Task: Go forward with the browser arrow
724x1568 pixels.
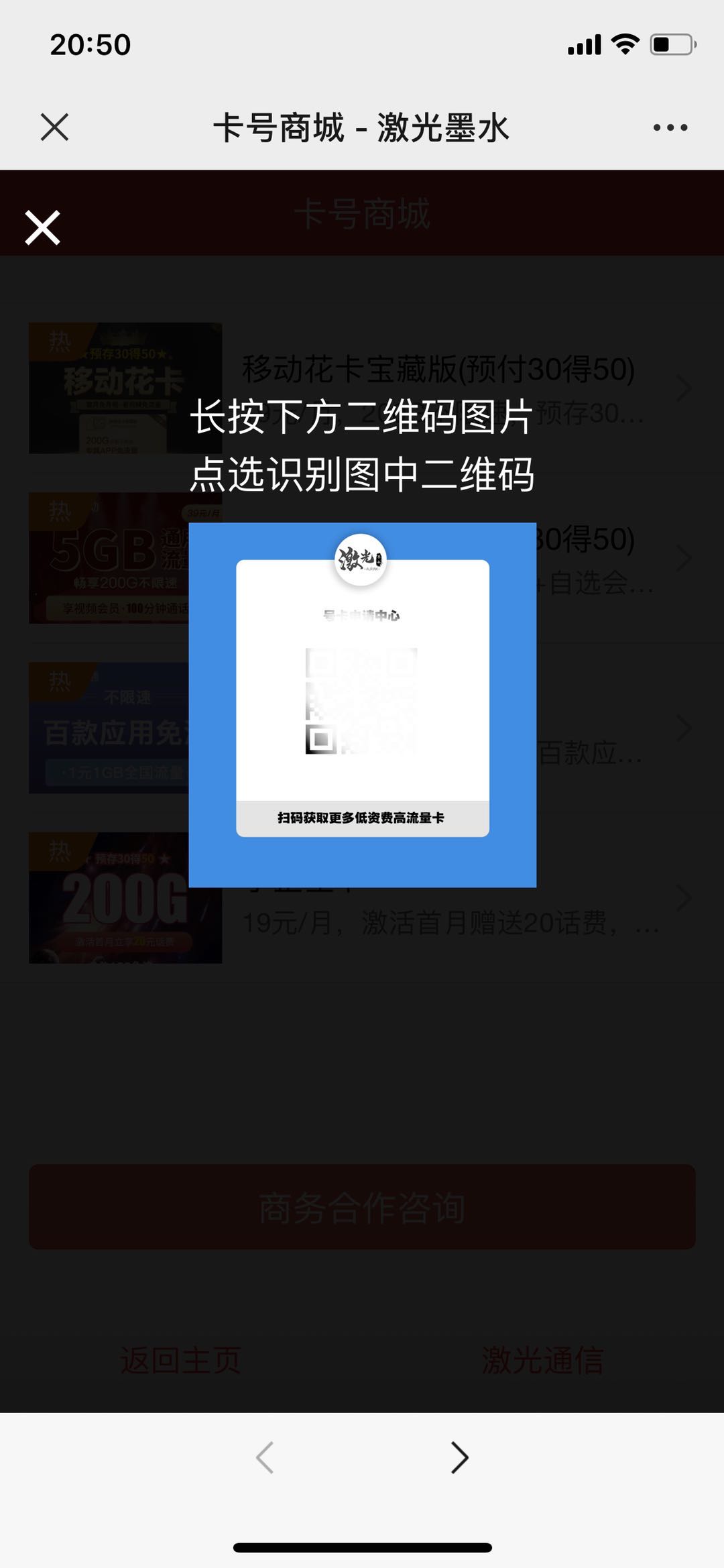Action: [x=459, y=1457]
